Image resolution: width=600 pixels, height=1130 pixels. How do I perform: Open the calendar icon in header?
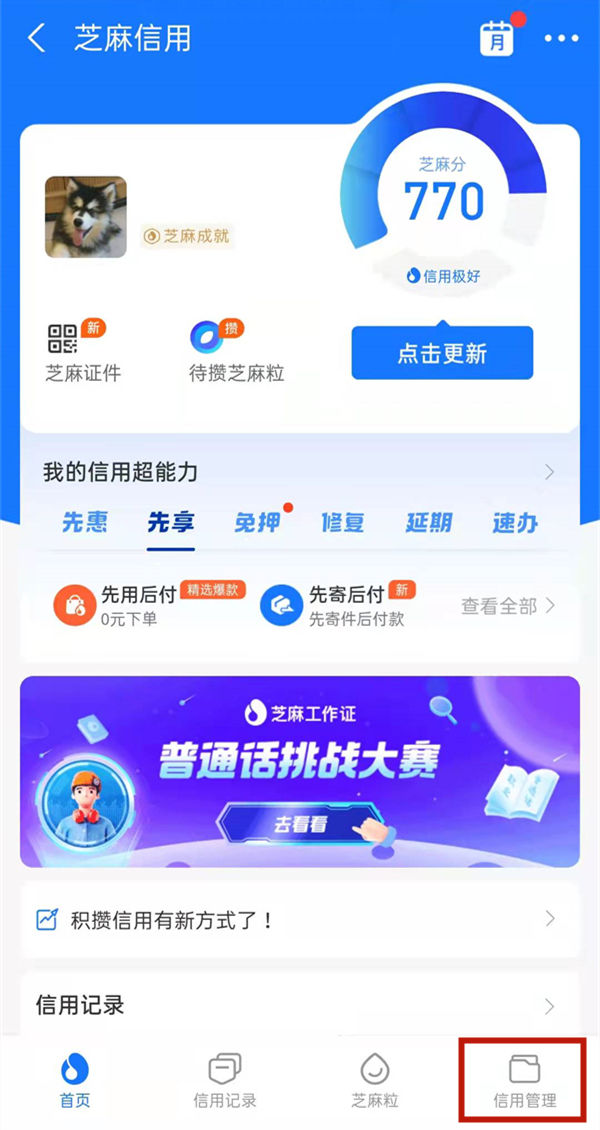tap(497, 39)
